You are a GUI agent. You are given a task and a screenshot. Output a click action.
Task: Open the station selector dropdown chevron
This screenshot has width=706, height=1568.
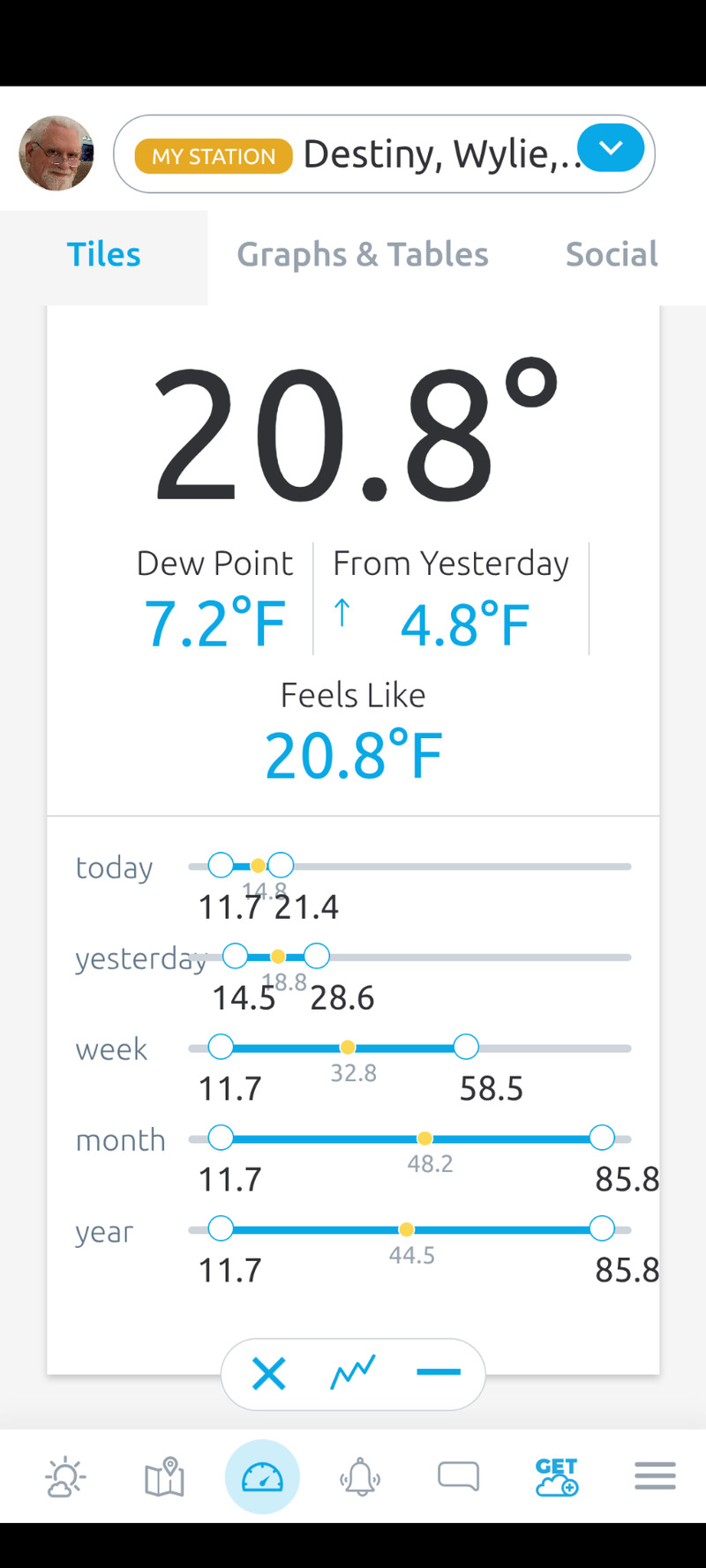tap(610, 148)
